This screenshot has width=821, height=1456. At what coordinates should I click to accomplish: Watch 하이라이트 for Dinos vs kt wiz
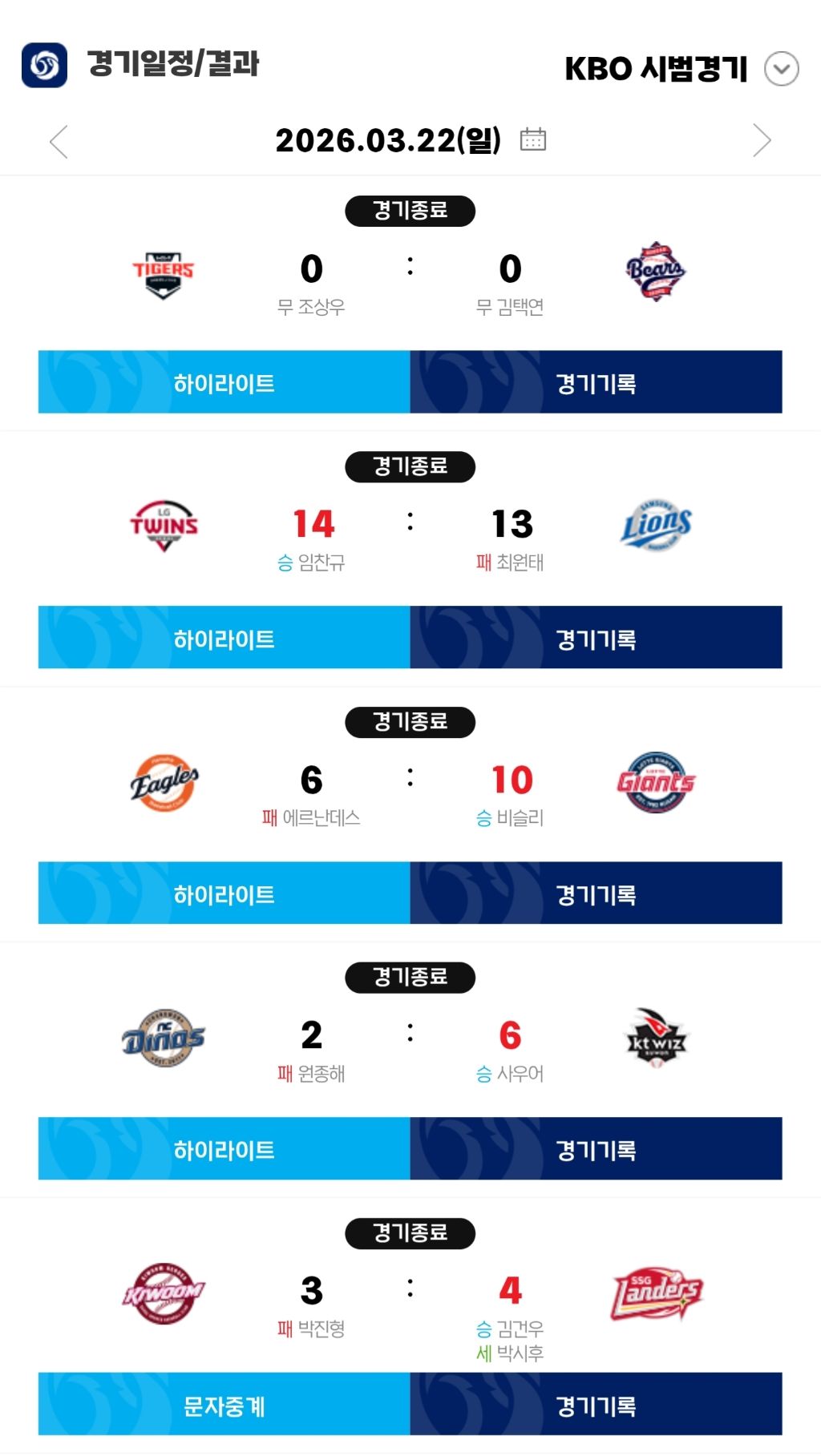[224, 1149]
